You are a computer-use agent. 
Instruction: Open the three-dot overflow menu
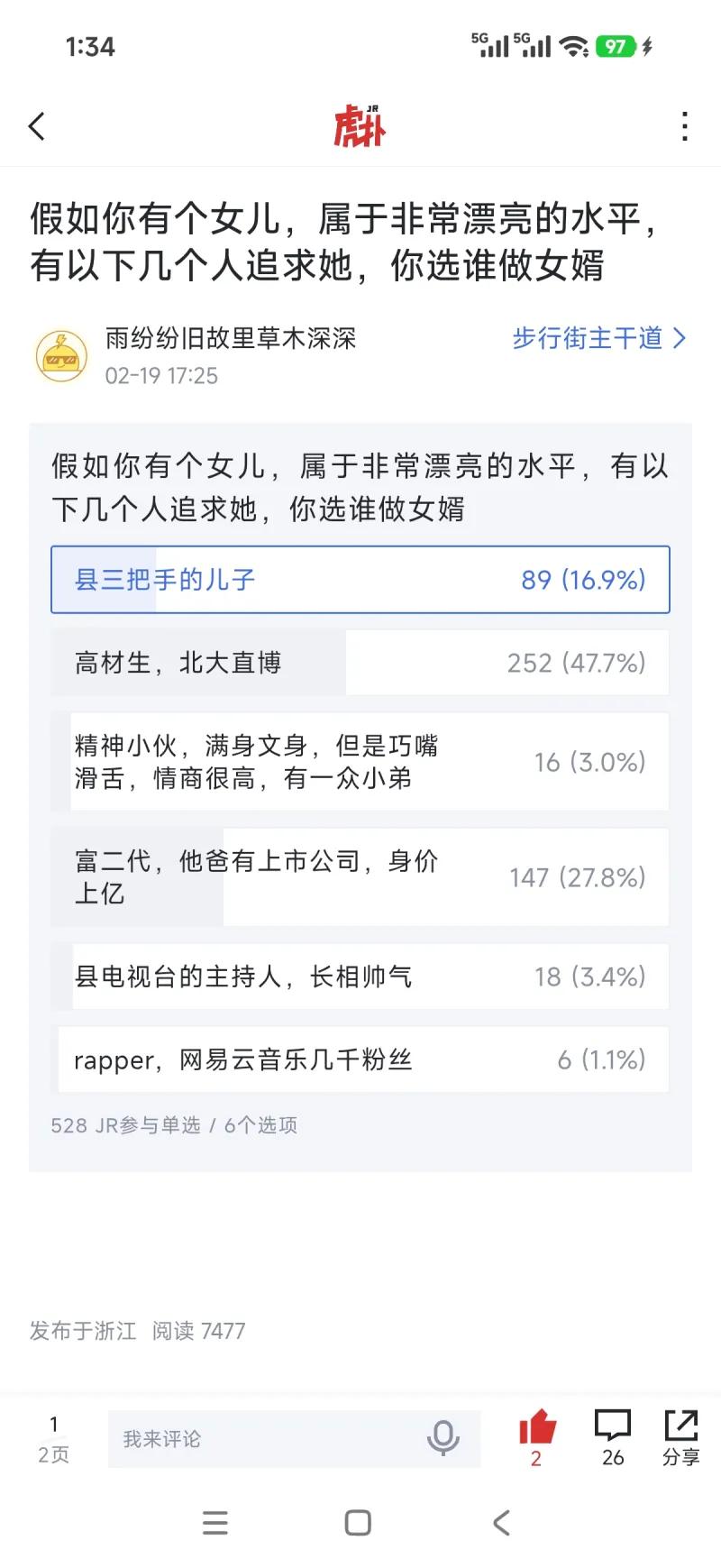(685, 126)
